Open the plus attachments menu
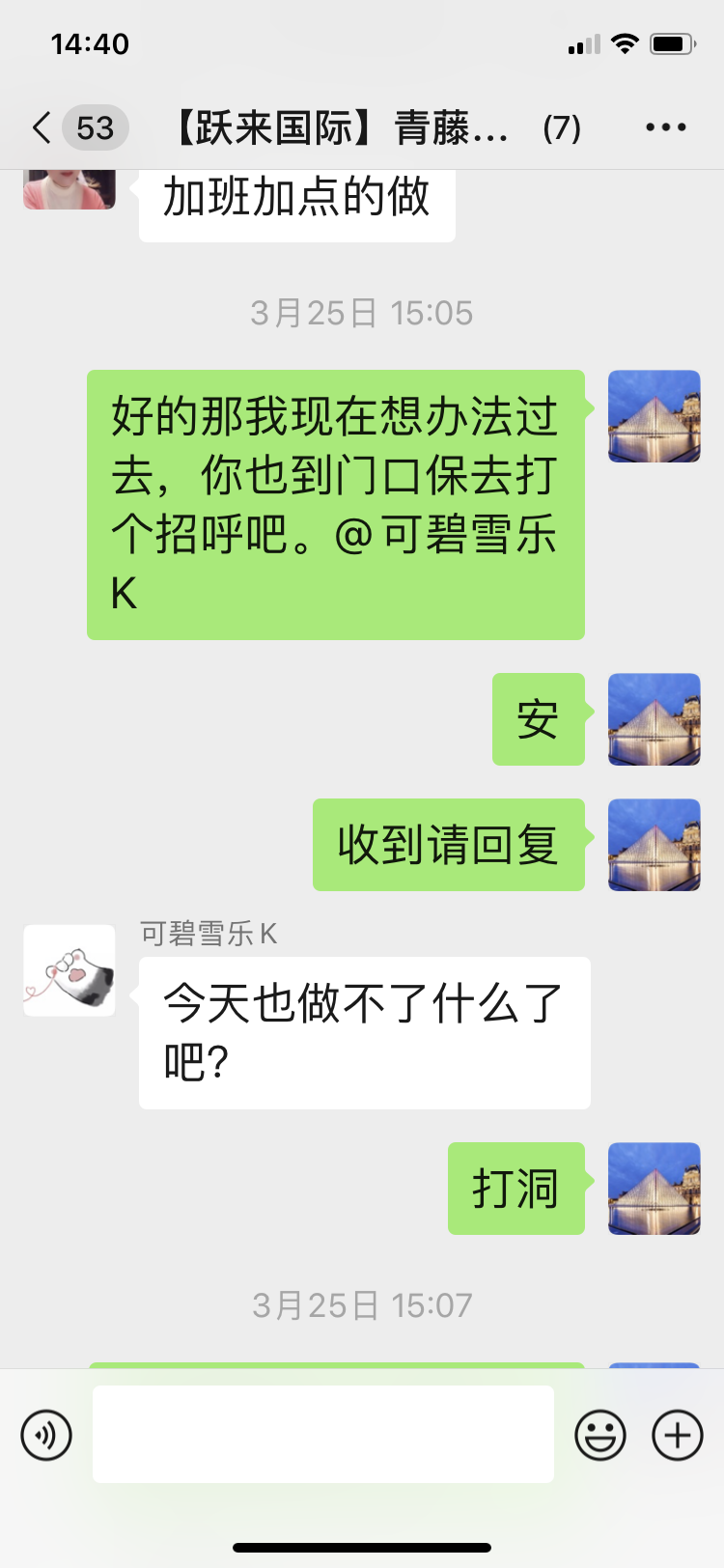 [678, 1435]
